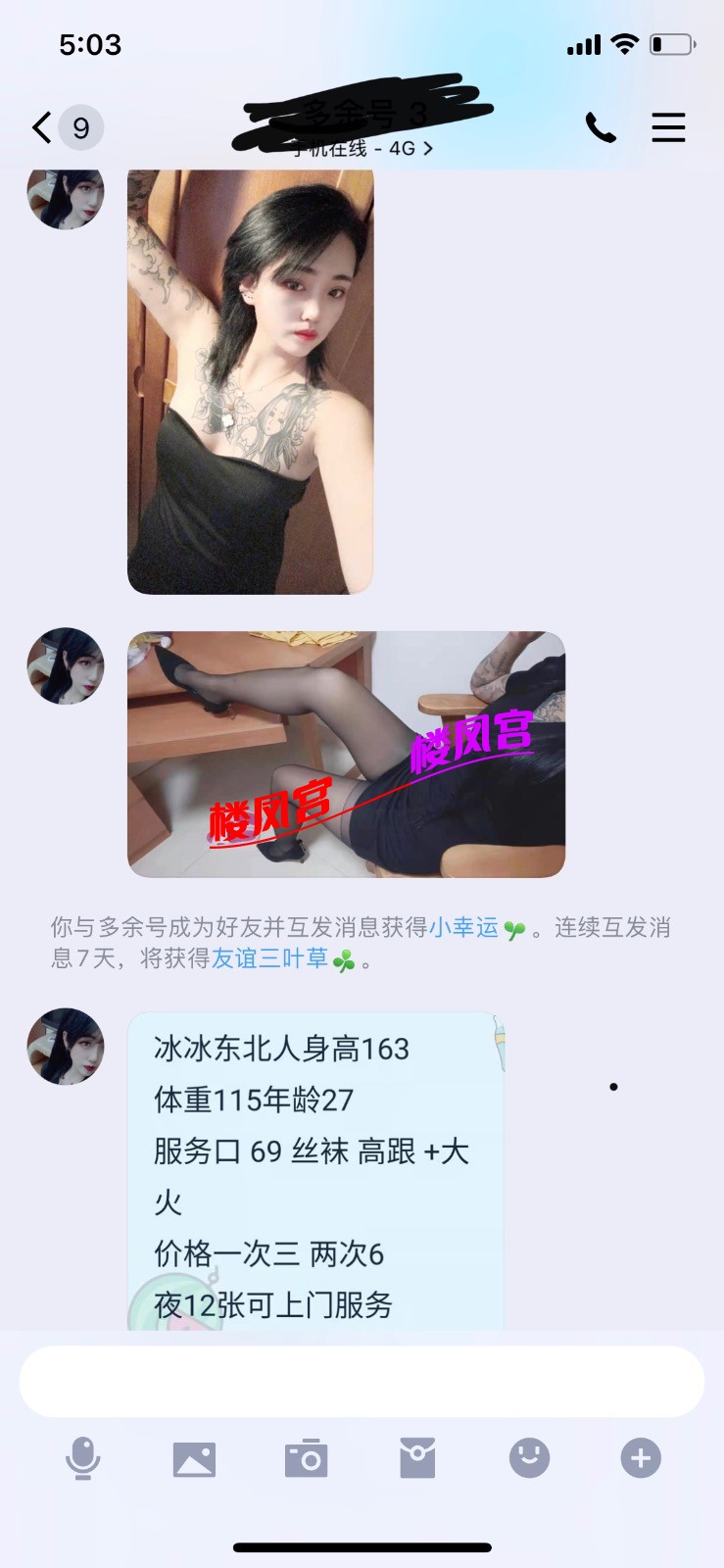Screen dimensions: 724x1568
Task: Open the chat settings menu icon
Action: [x=668, y=127]
